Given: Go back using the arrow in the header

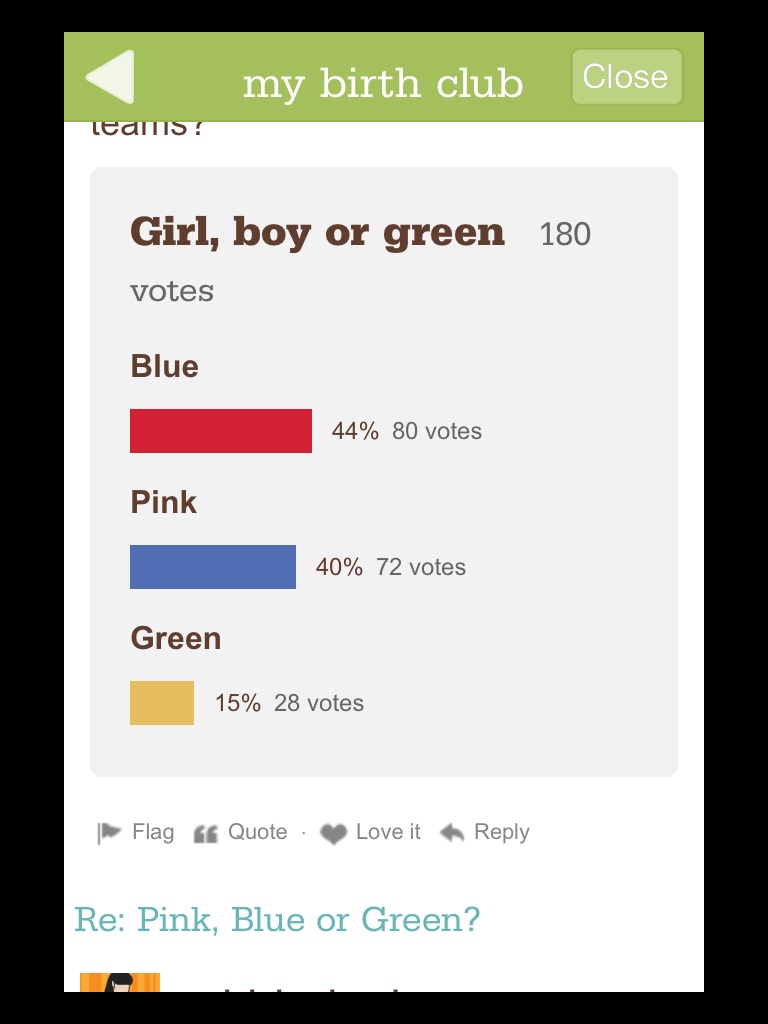Looking at the screenshot, I should 110,78.
